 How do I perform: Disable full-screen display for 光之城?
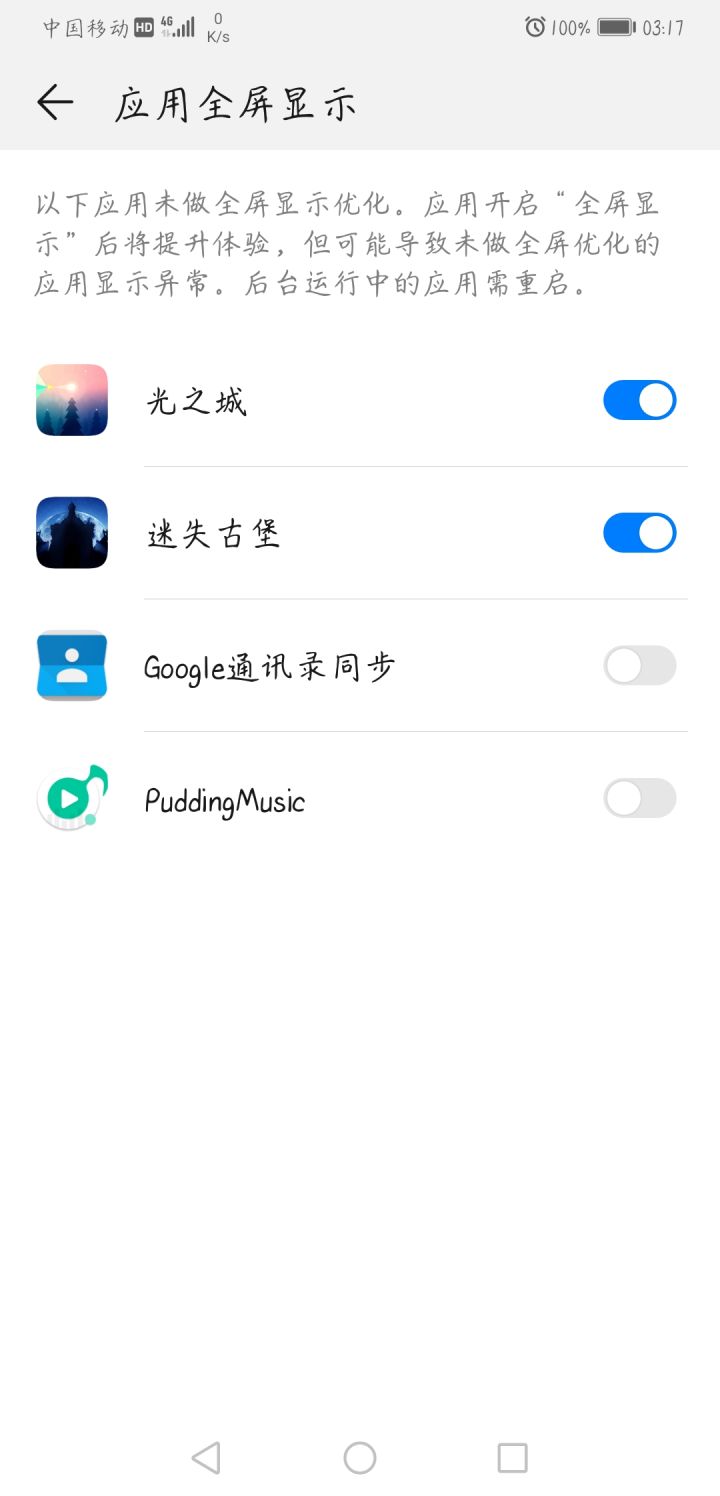pos(640,399)
